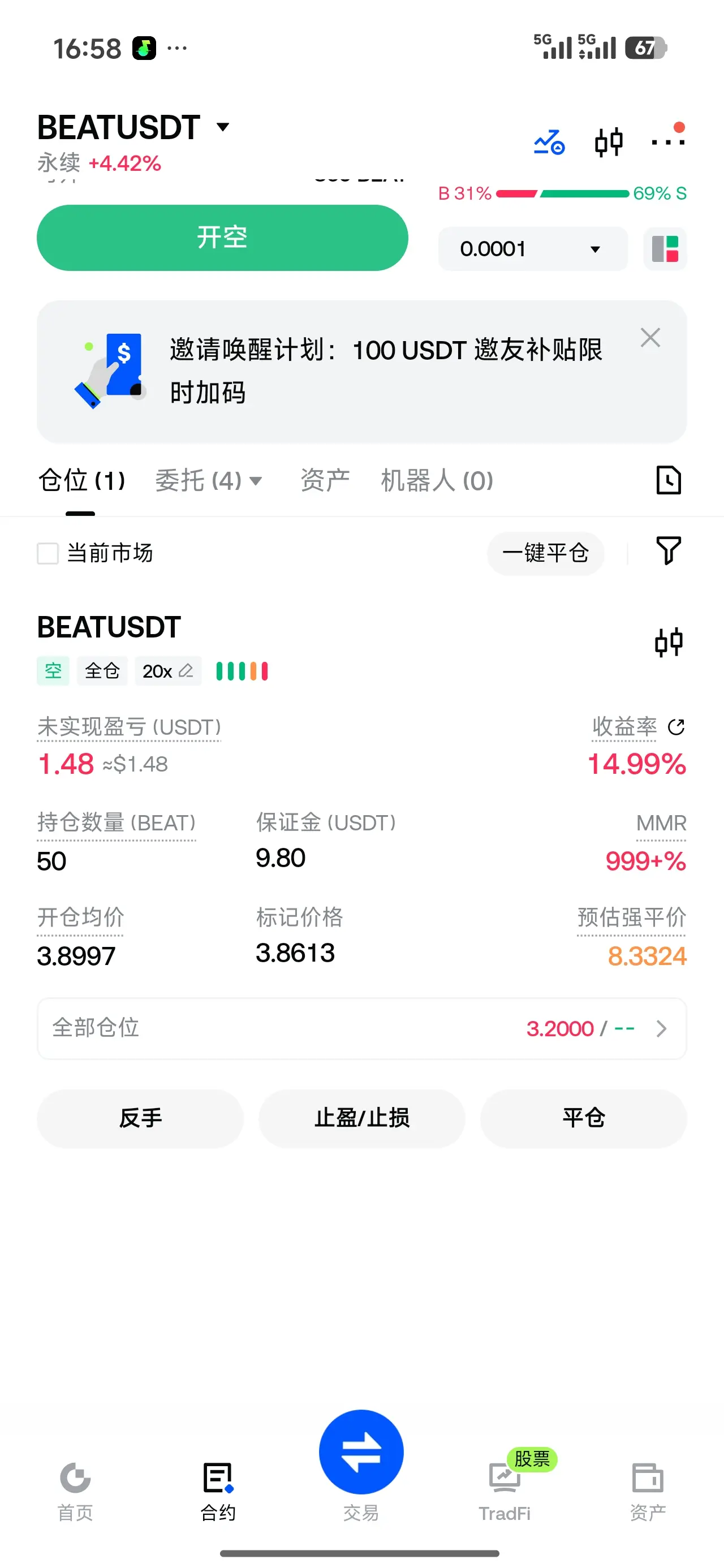Open the position filter funnel icon
Image resolution: width=724 pixels, height=1568 pixels.
pyautogui.click(x=668, y=551)
